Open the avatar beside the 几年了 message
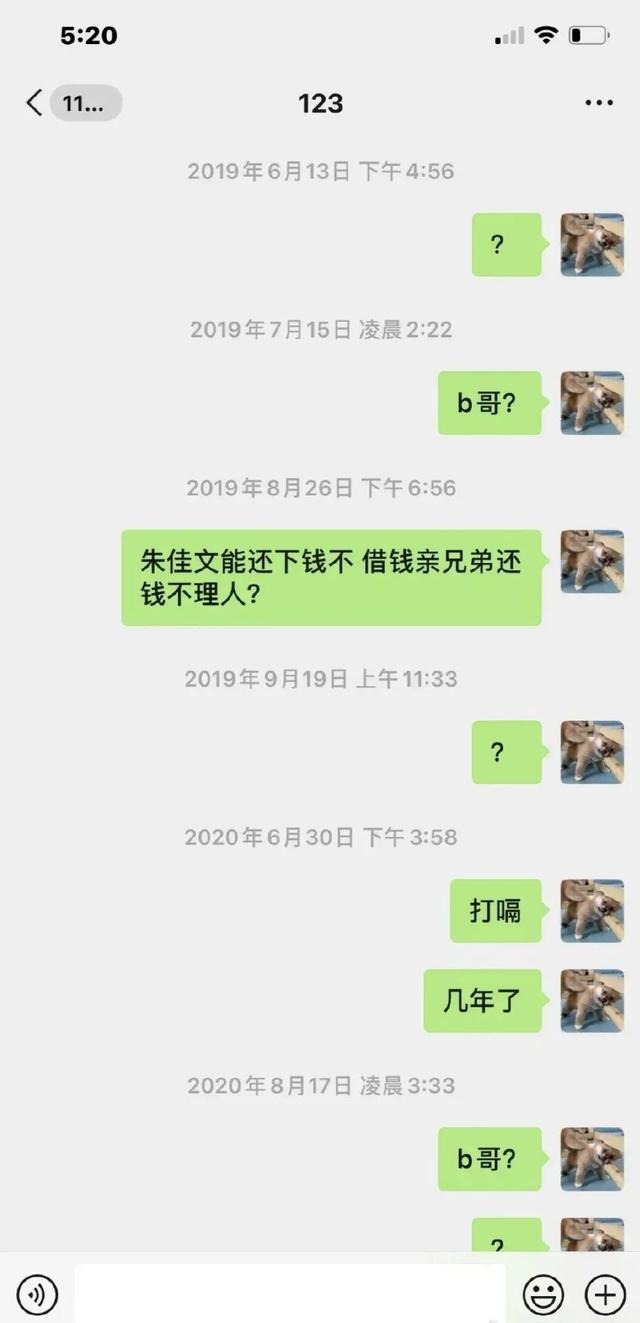The height and width of the screenshot is (1323, 640). coord(592,1000)
